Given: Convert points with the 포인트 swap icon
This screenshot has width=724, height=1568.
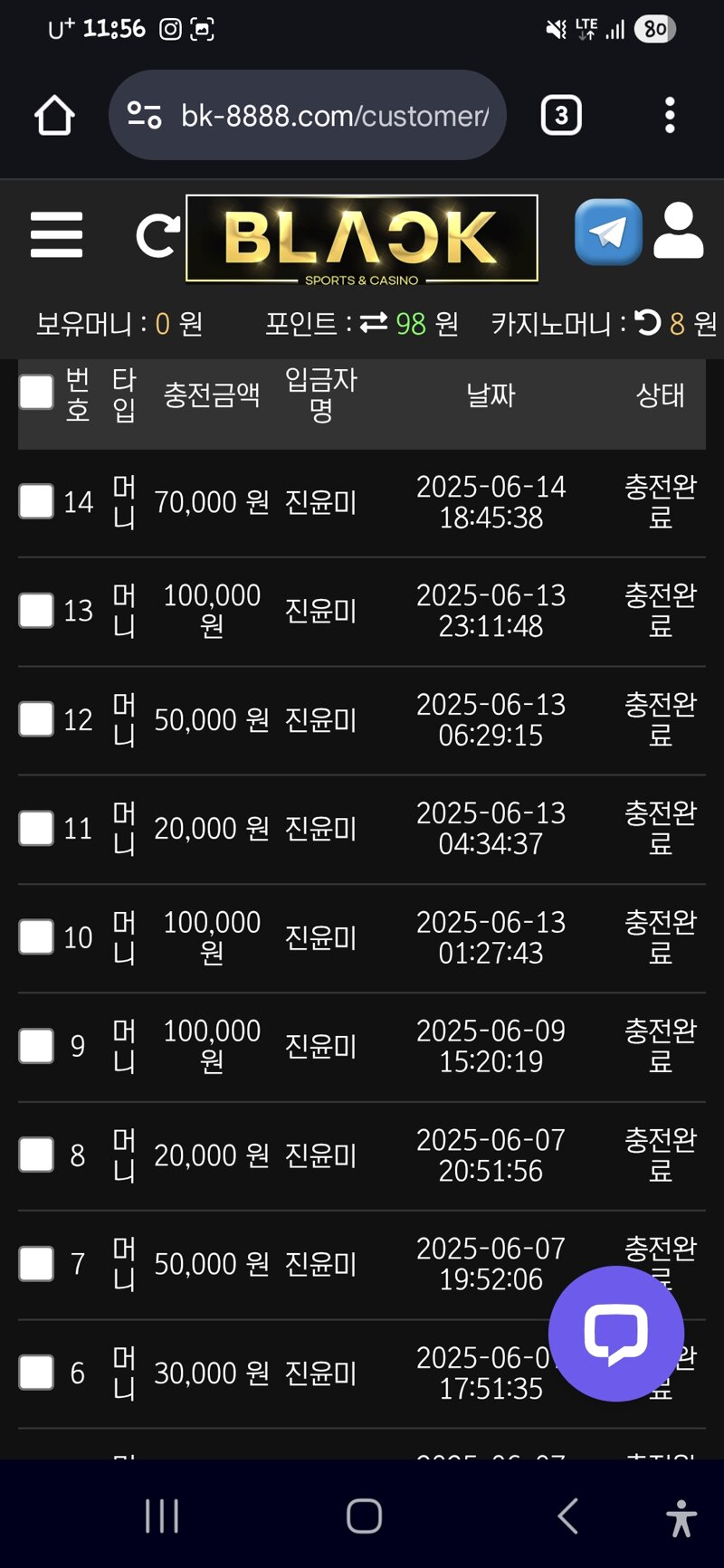Looking at the screenshot, I should pyautogui.click(x=374, y=323).
